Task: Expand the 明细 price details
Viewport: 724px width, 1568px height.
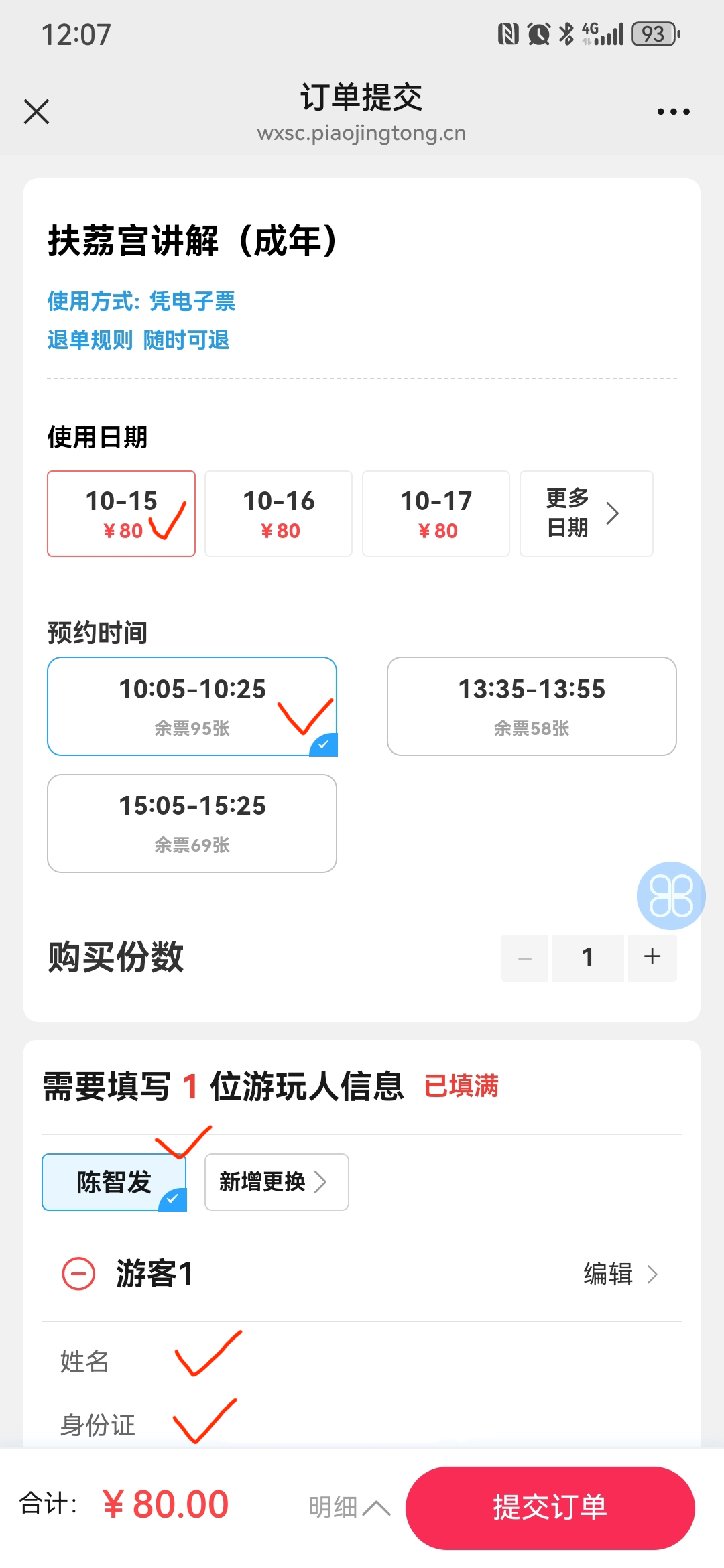Action: [349, 1508]
